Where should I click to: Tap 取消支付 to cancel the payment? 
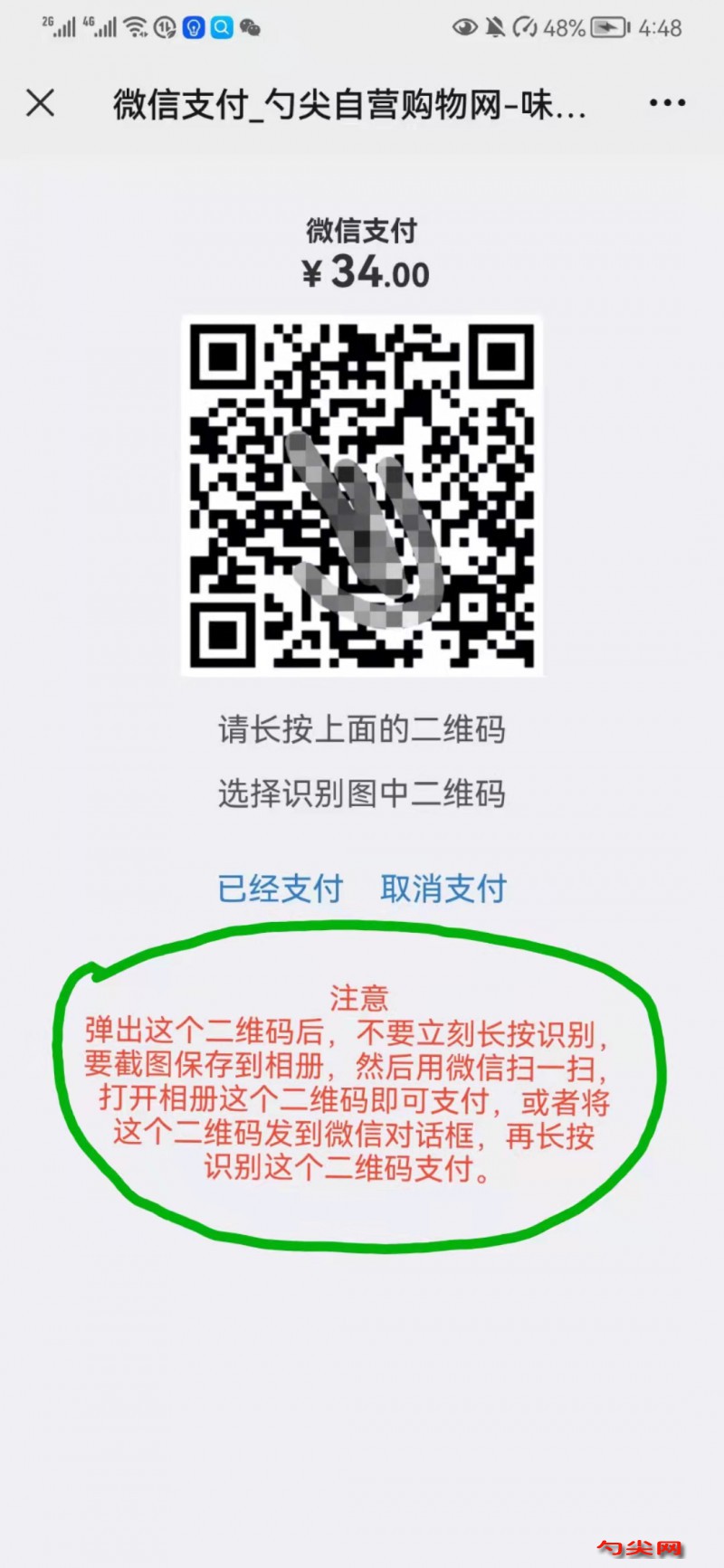[443, 889]
